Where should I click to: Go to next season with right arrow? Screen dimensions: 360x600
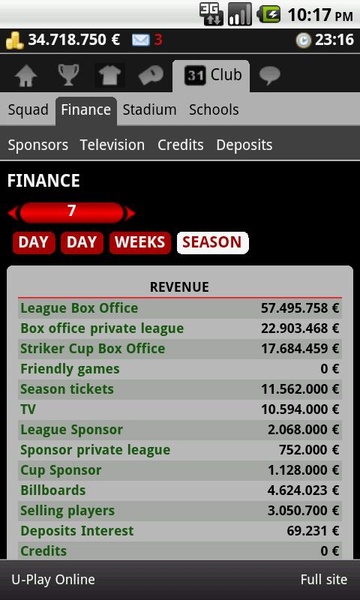(130, 213)
